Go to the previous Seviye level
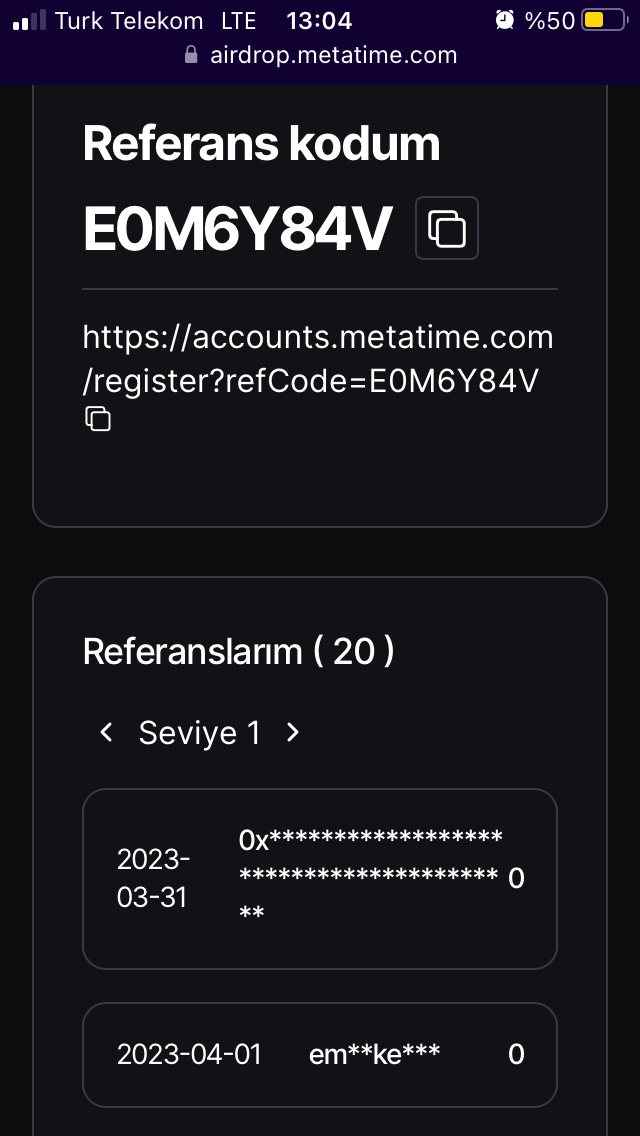 point(107,732)
